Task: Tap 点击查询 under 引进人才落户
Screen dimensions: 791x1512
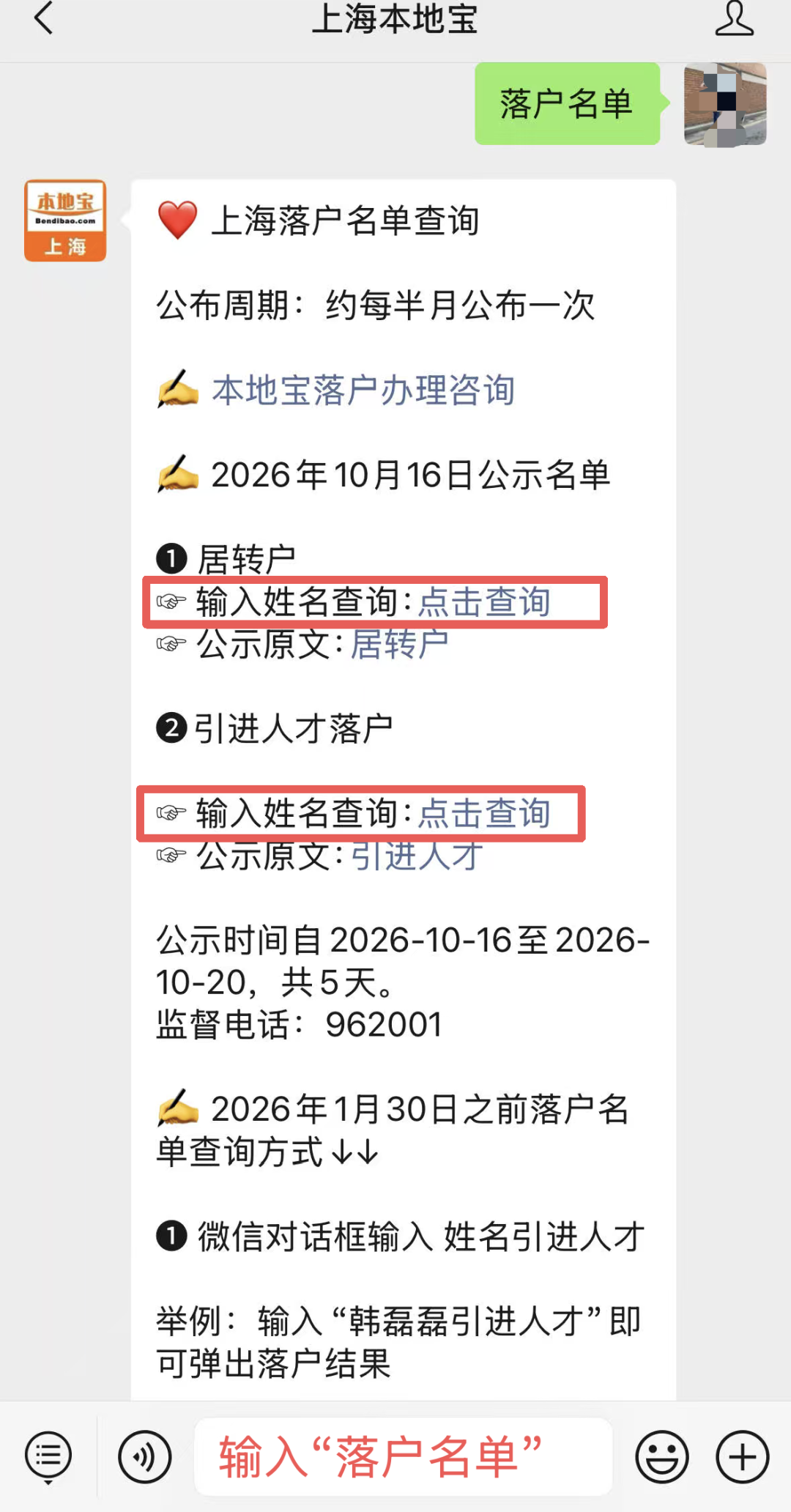Action: tap(484, 814)
